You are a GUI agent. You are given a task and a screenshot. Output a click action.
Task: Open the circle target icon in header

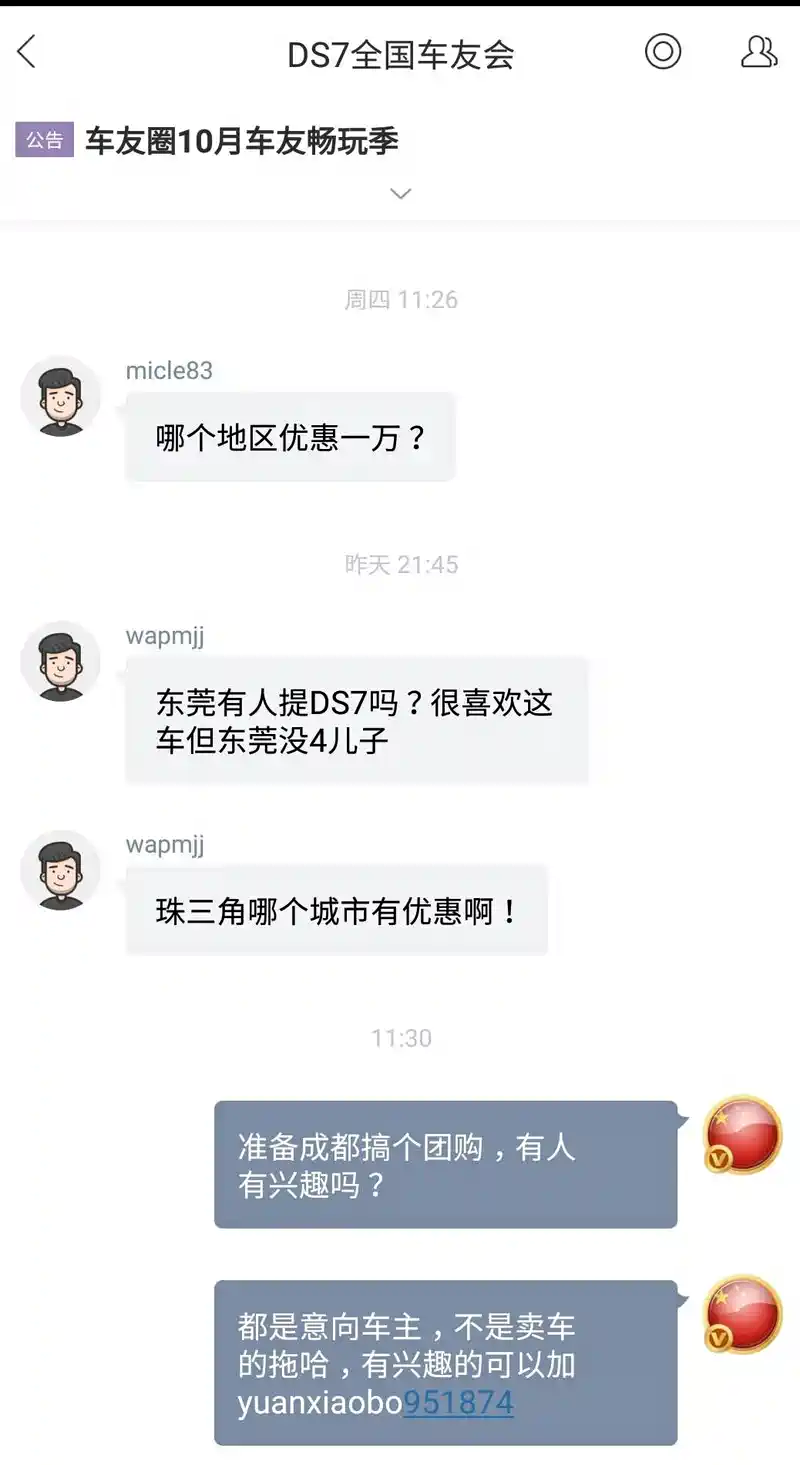click(x=662, y=52)
